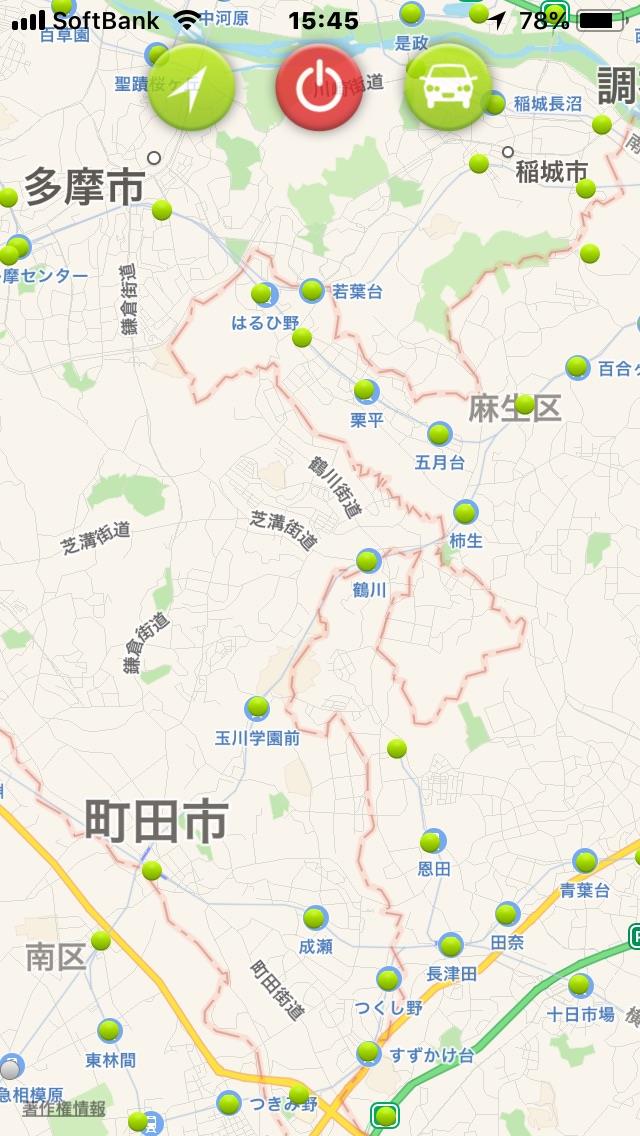This screenshot has width=640, height=1136.
Task: Select the green marker at 恩田 station
Action: (431, 842)
